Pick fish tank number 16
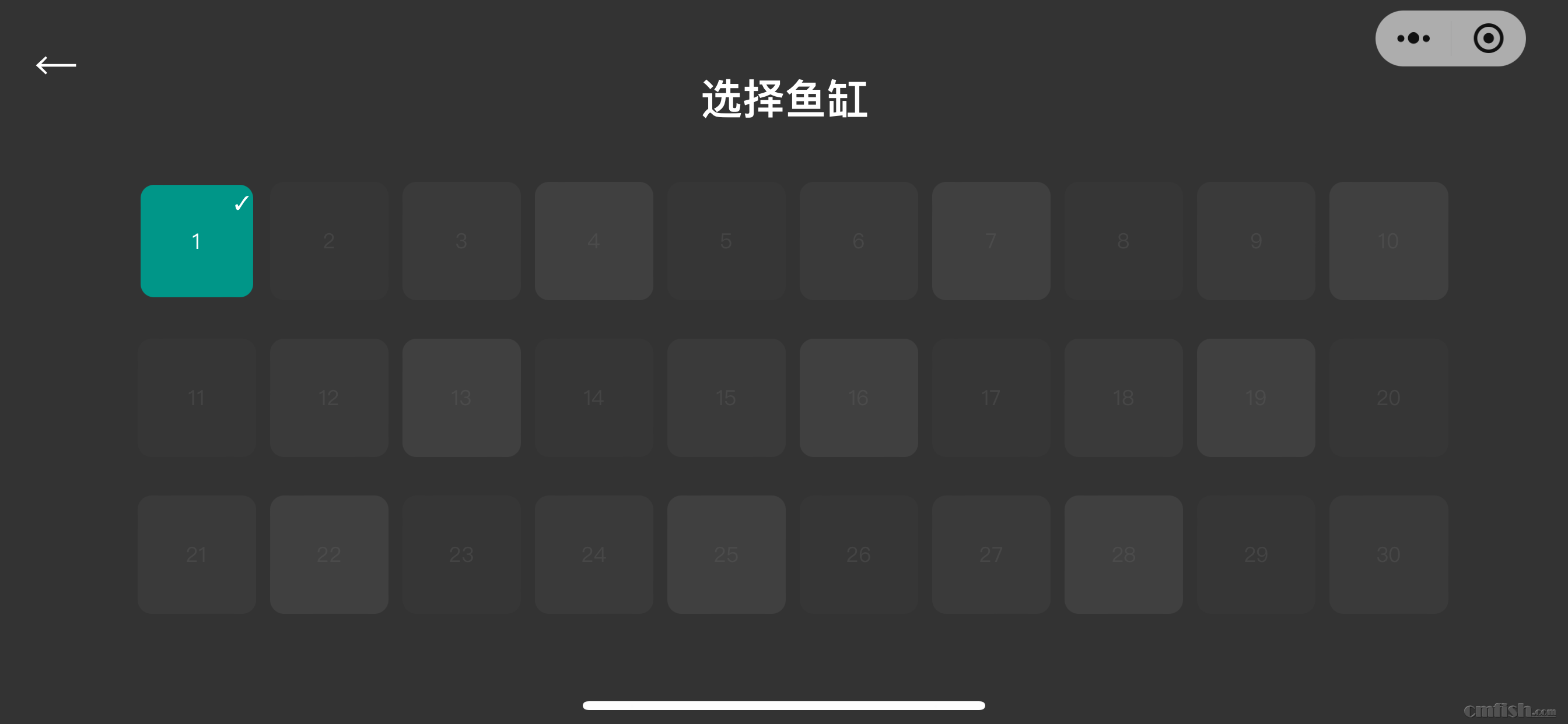 point(858,398)
